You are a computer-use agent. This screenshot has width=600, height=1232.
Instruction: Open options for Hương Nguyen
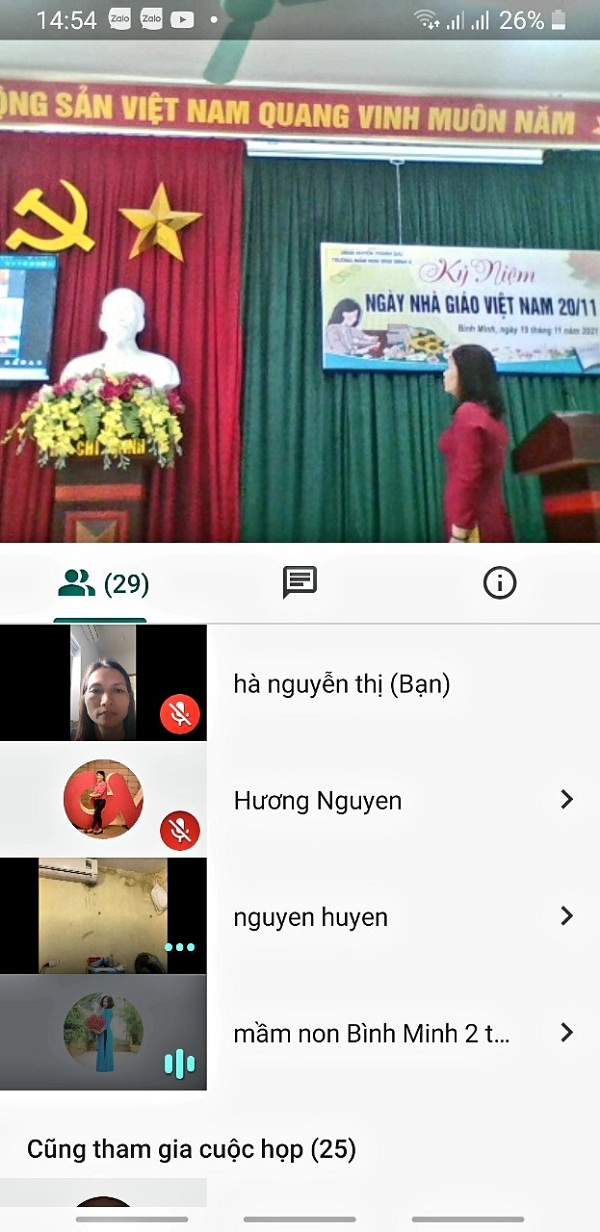point(566,799)
